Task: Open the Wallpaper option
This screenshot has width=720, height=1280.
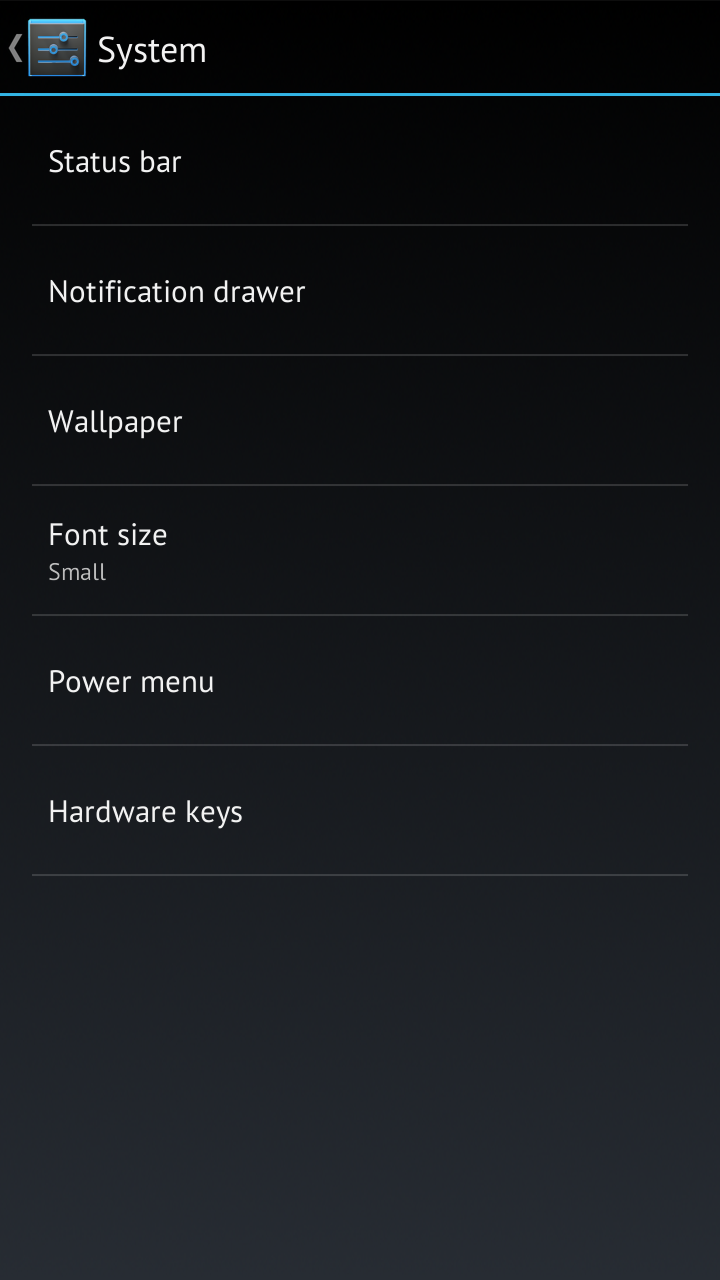Action: pos(360,421)
